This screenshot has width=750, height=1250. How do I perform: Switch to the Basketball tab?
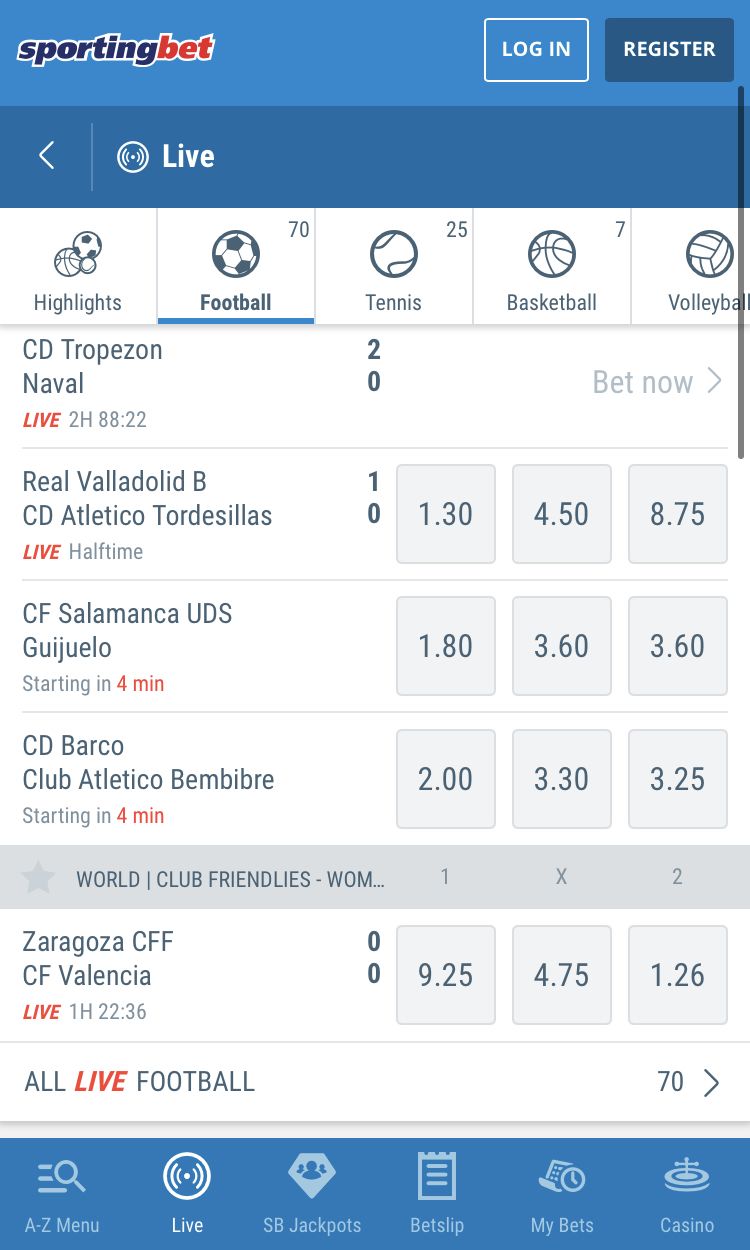tap(552, 267)
